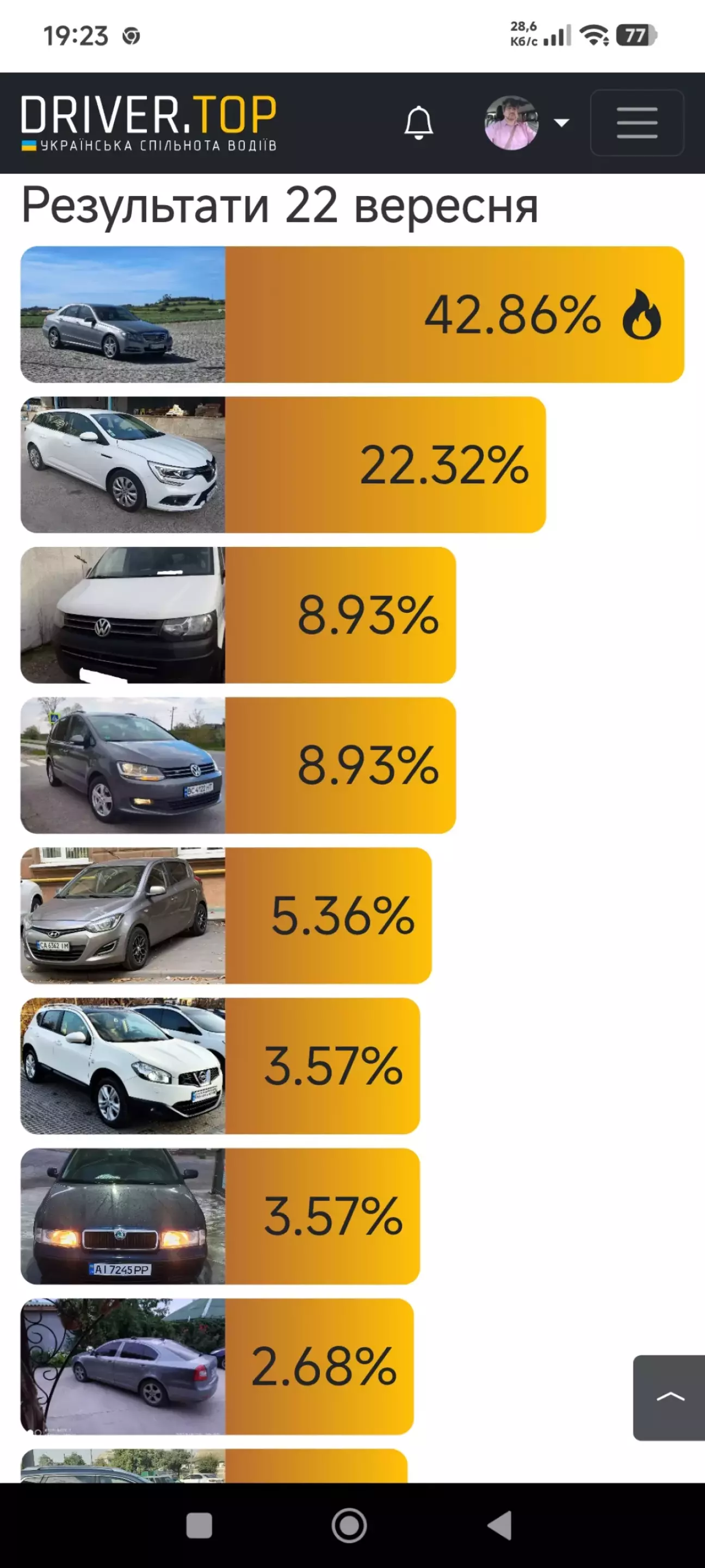Open the 42.86% winning car result
Screen dimensions: 705x1568
click(352, 314)
